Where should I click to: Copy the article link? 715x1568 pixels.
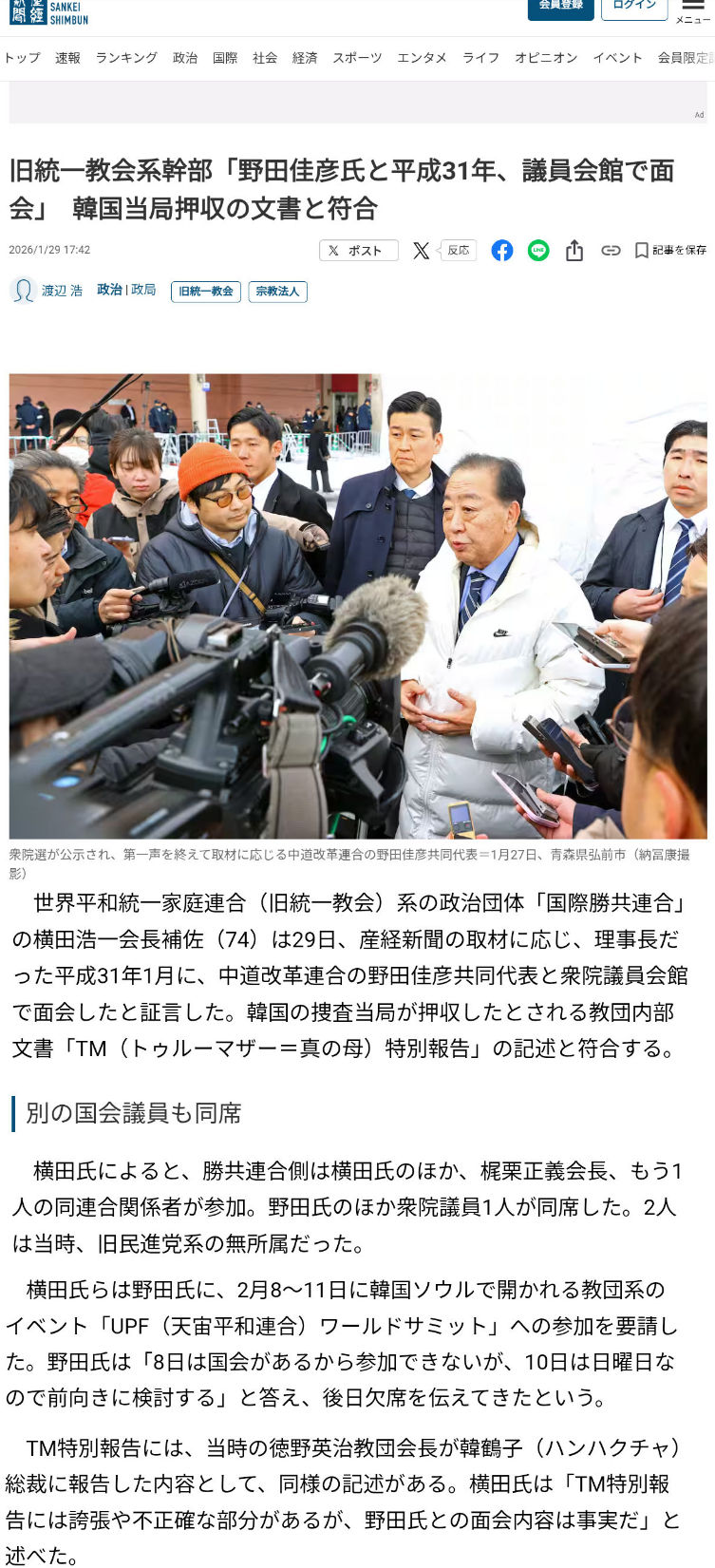611,251
